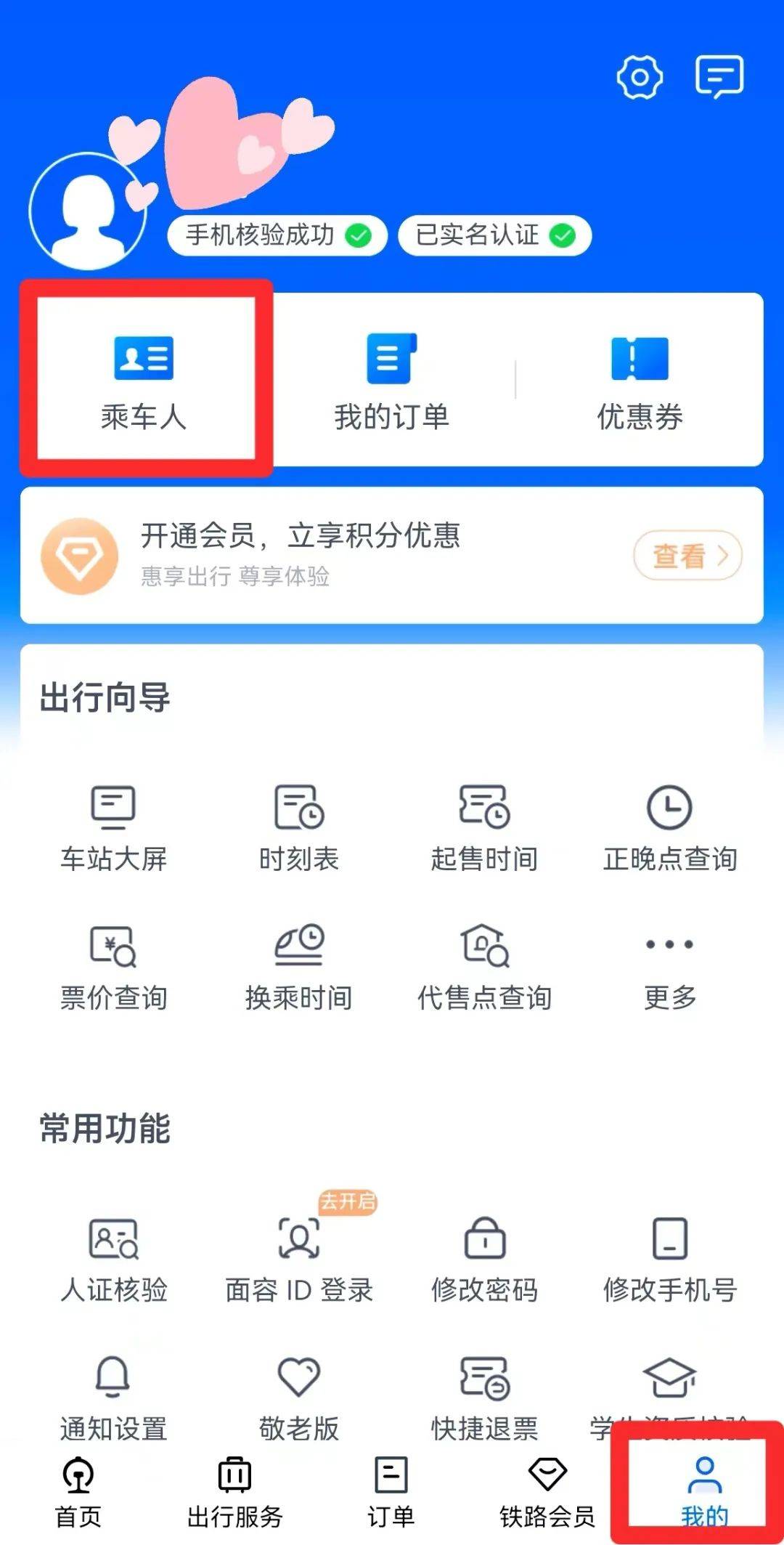Open the 乘车人 (passengers) section
This screenshot has width=784, height=1545.
[x=142, y=378]
